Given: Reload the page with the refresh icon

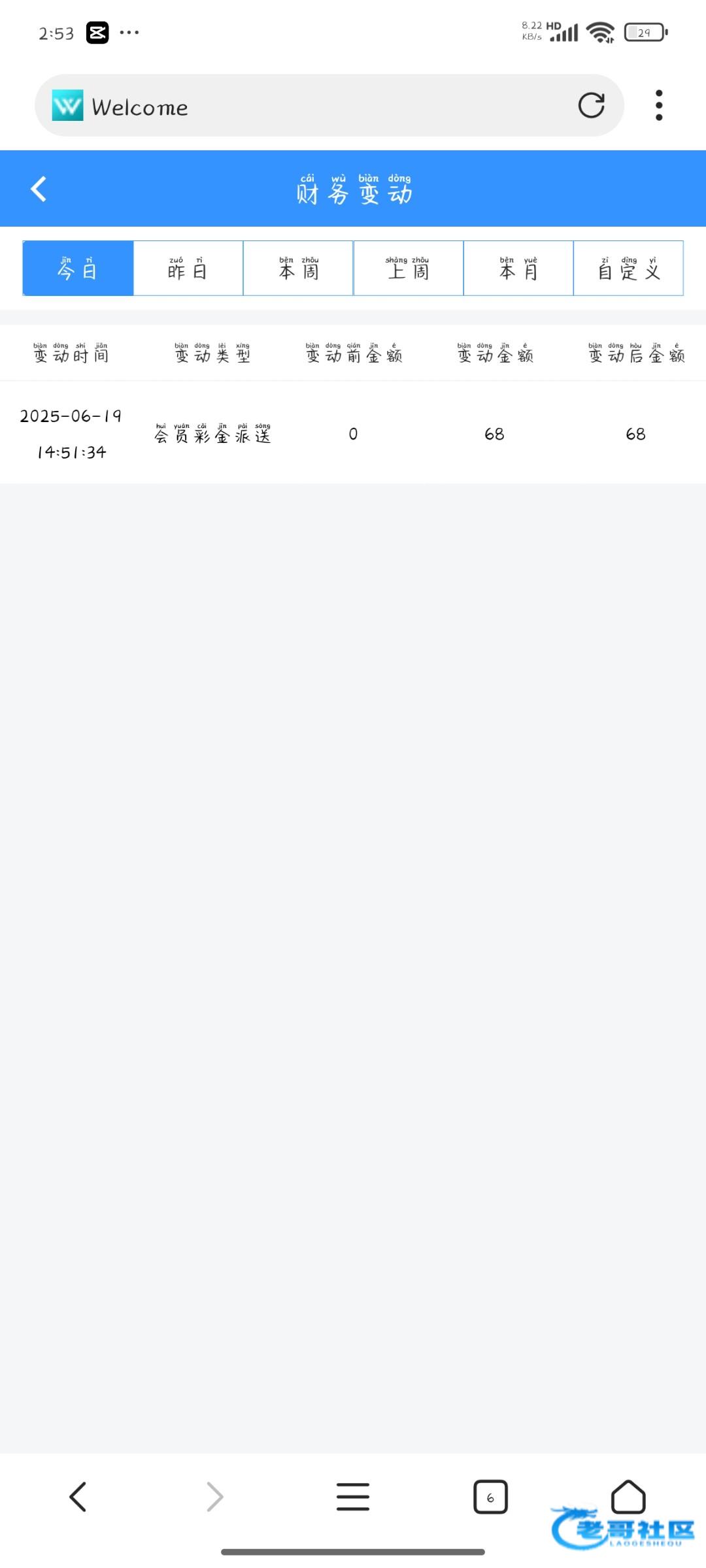Looking at the screenshot, I should coord(591,105).
